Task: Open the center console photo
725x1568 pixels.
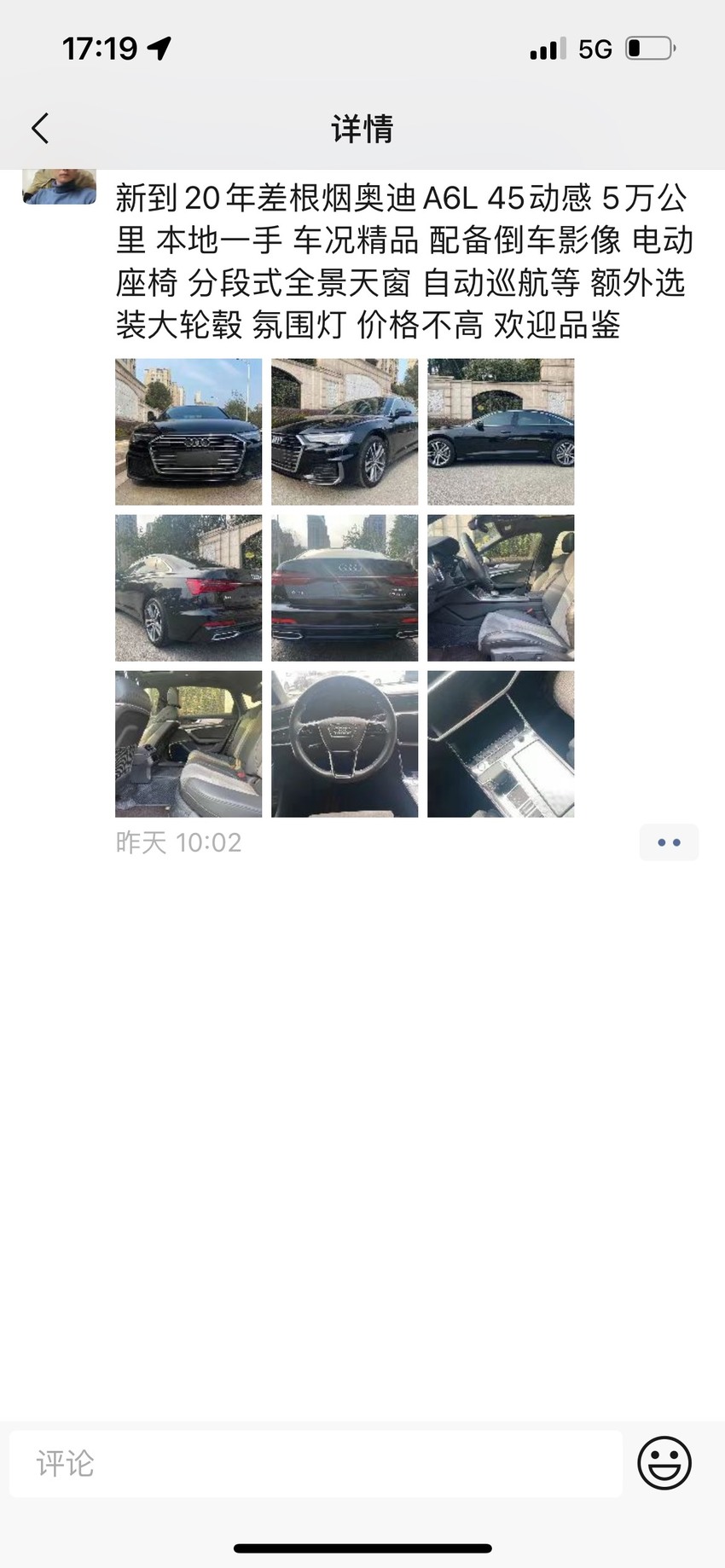Action: (501, 743)
